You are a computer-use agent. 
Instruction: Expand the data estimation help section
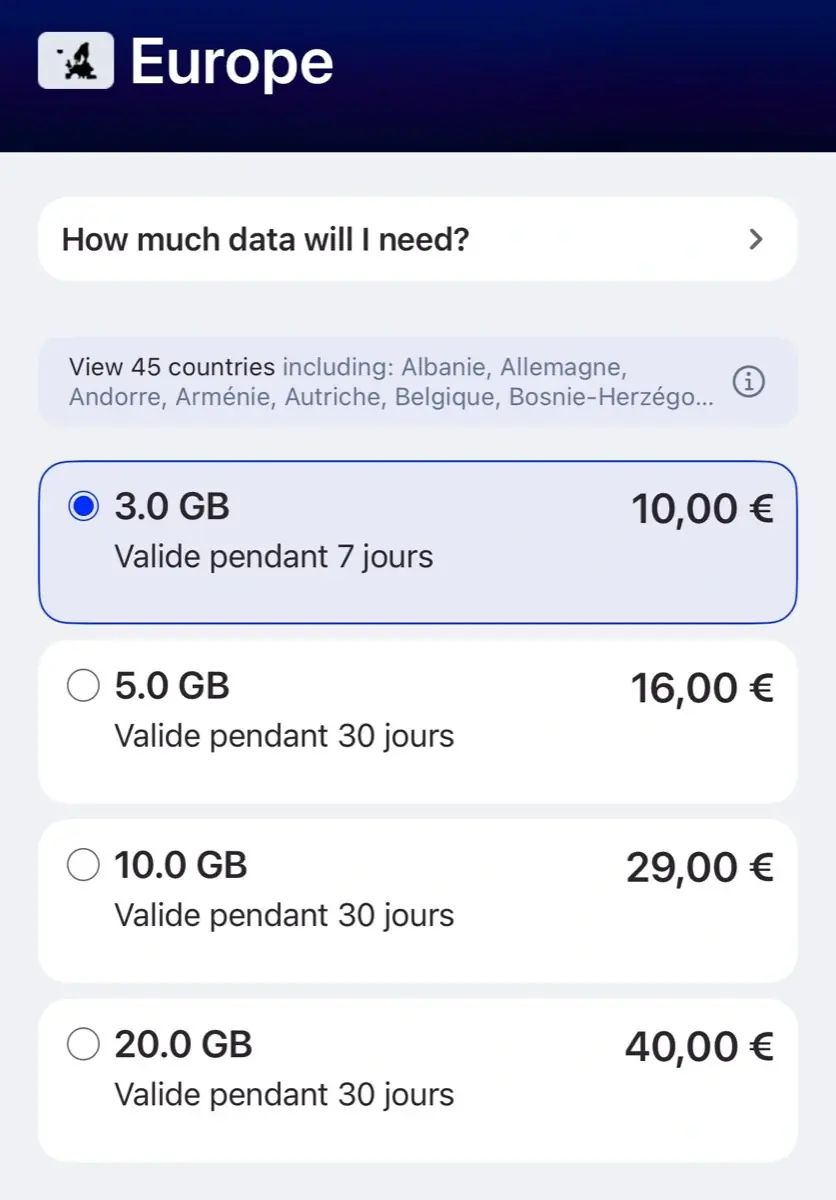point(417,239)
